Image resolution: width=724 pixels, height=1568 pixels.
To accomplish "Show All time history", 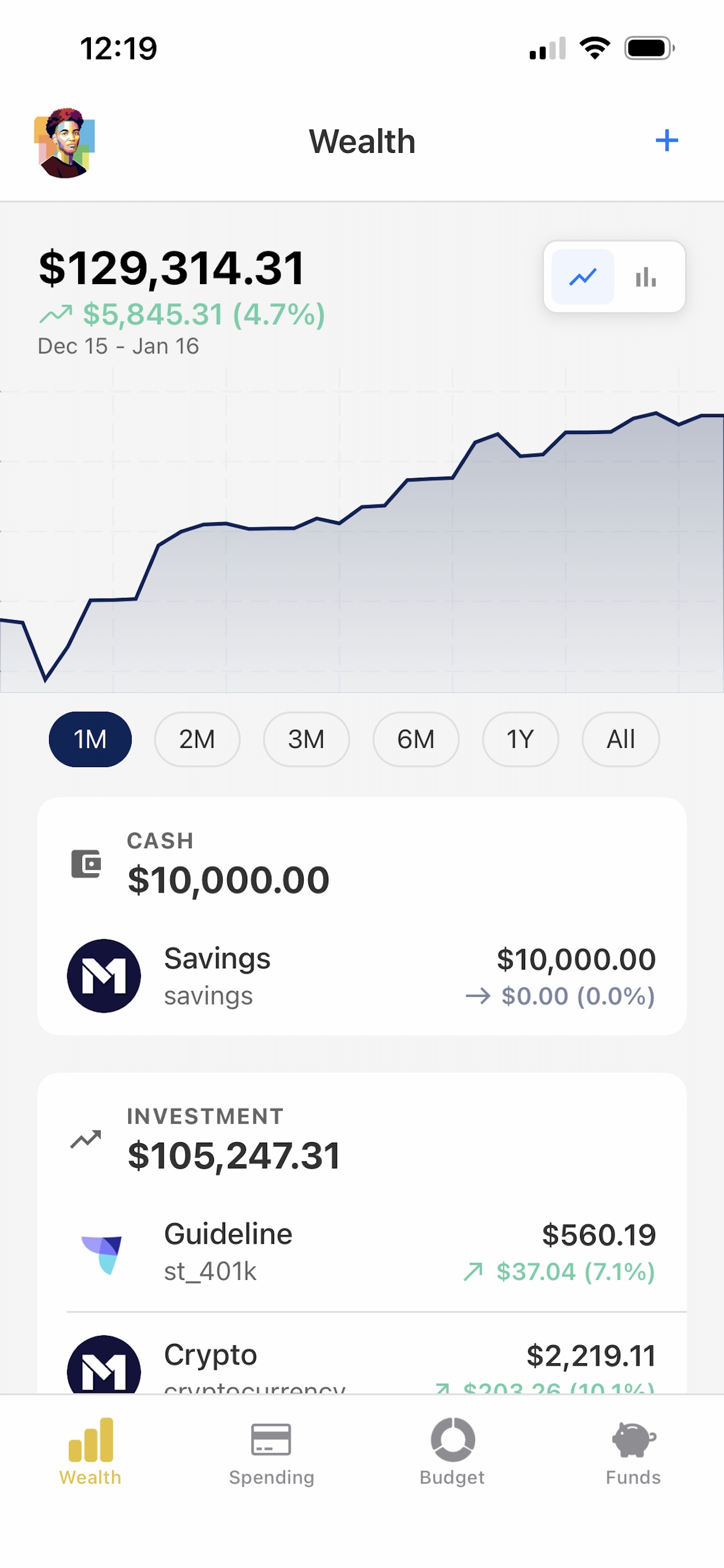I will (621, 739).
